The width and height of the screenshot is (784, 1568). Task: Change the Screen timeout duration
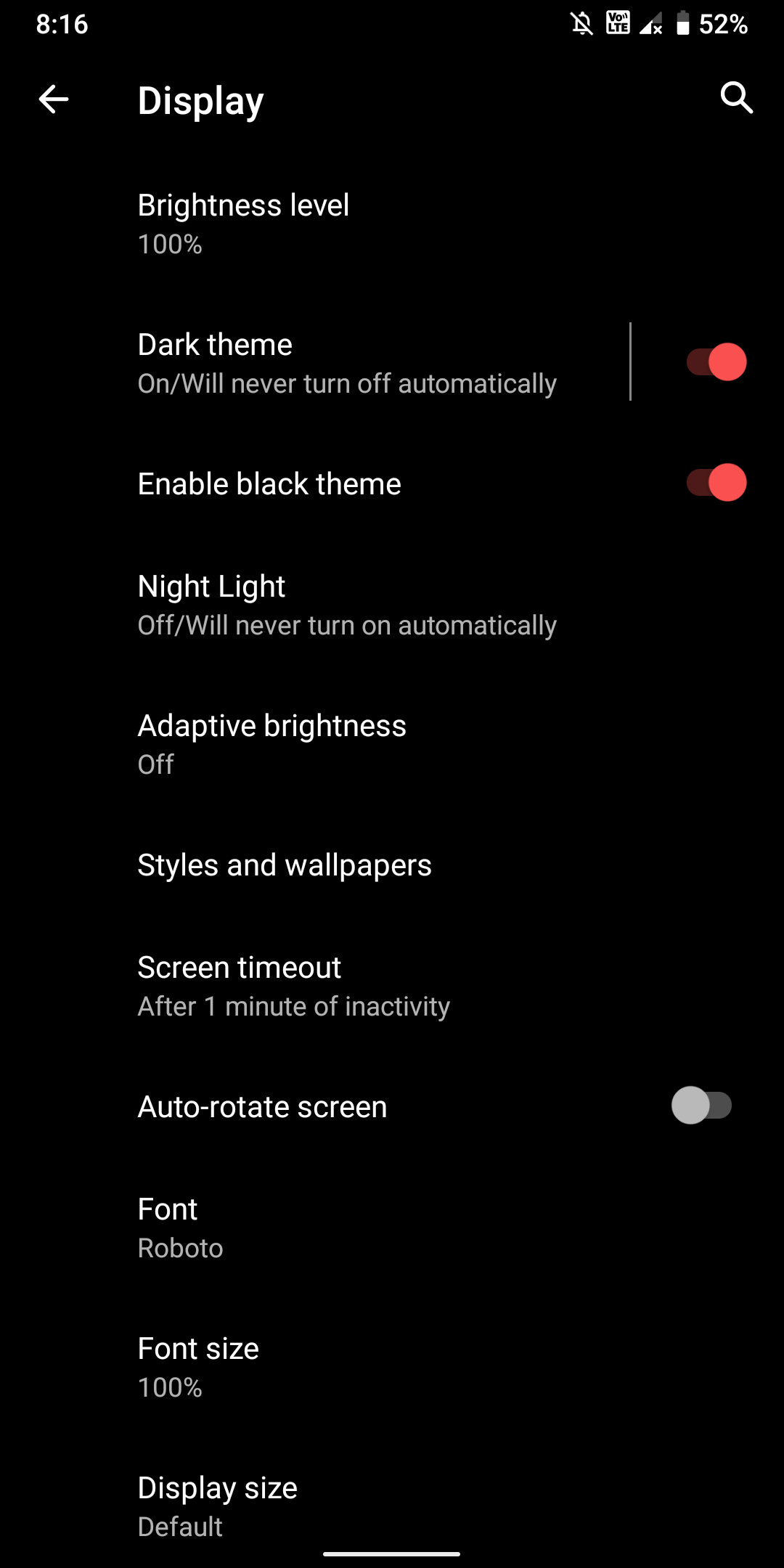(293, 986)
